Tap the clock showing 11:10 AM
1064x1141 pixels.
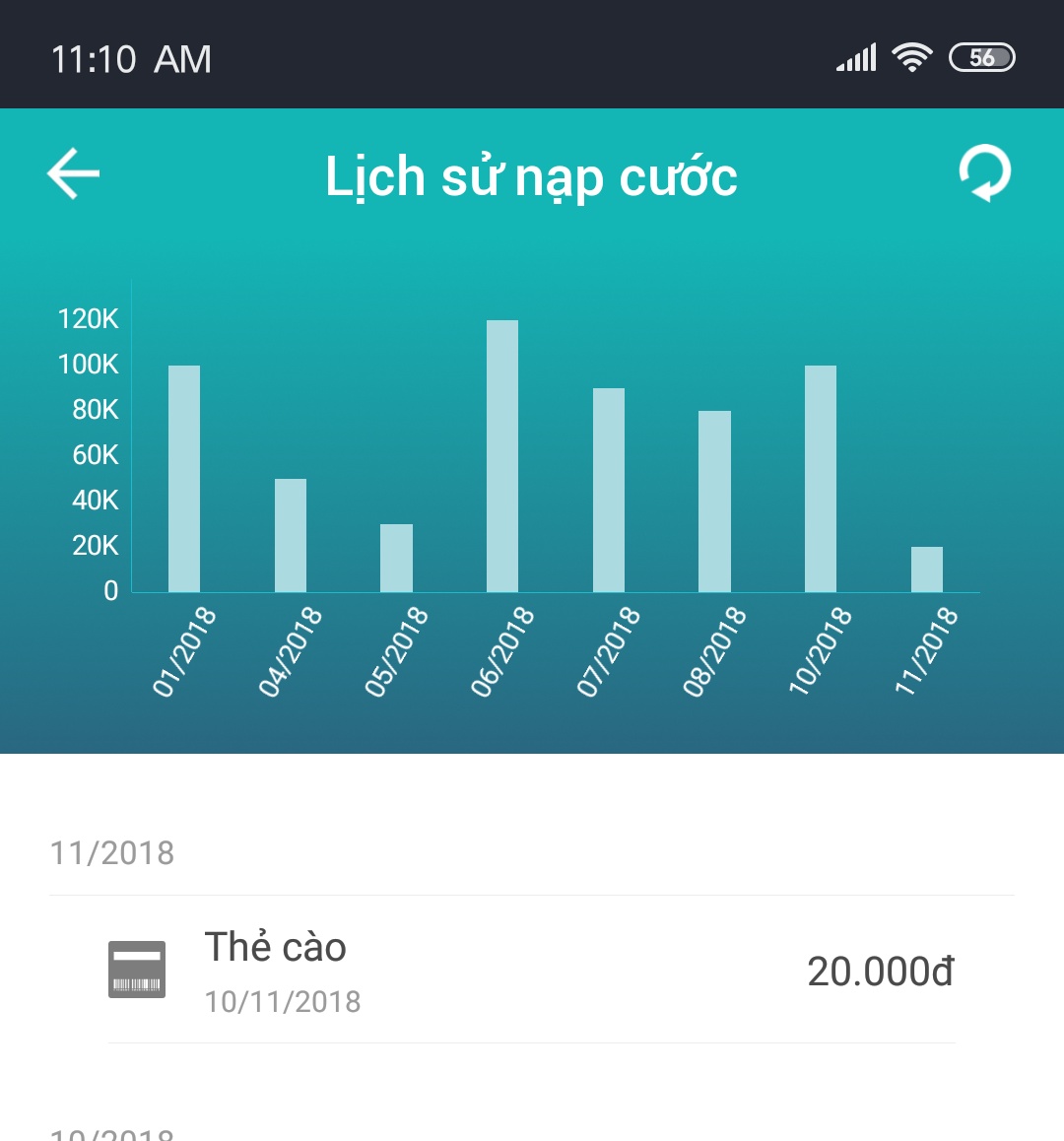tap(132, 59)
